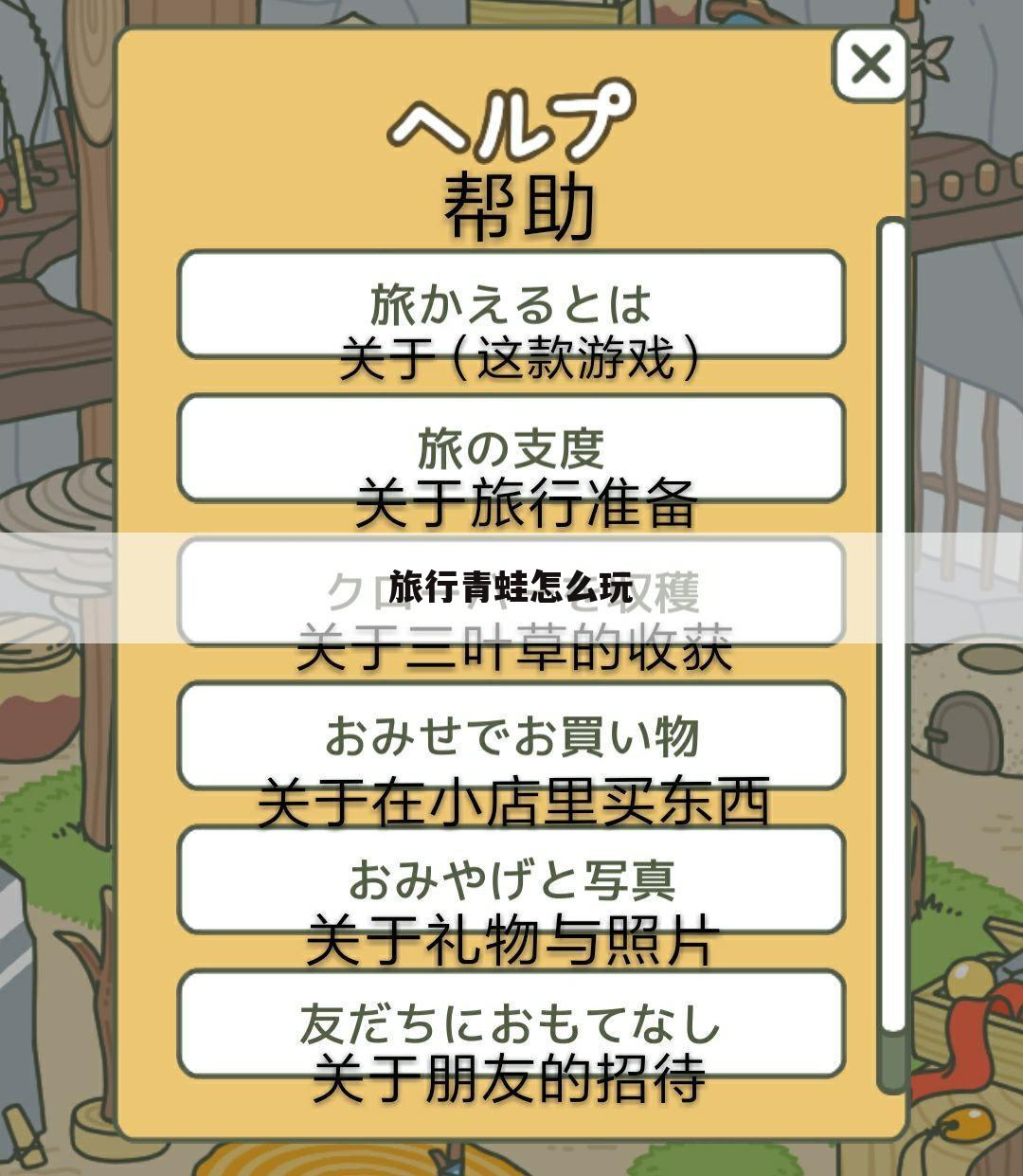Open the 旅かえるとは help topic
This screenshot has width=1023, height=1176.
pyautogui.click(x=511, y=303)
